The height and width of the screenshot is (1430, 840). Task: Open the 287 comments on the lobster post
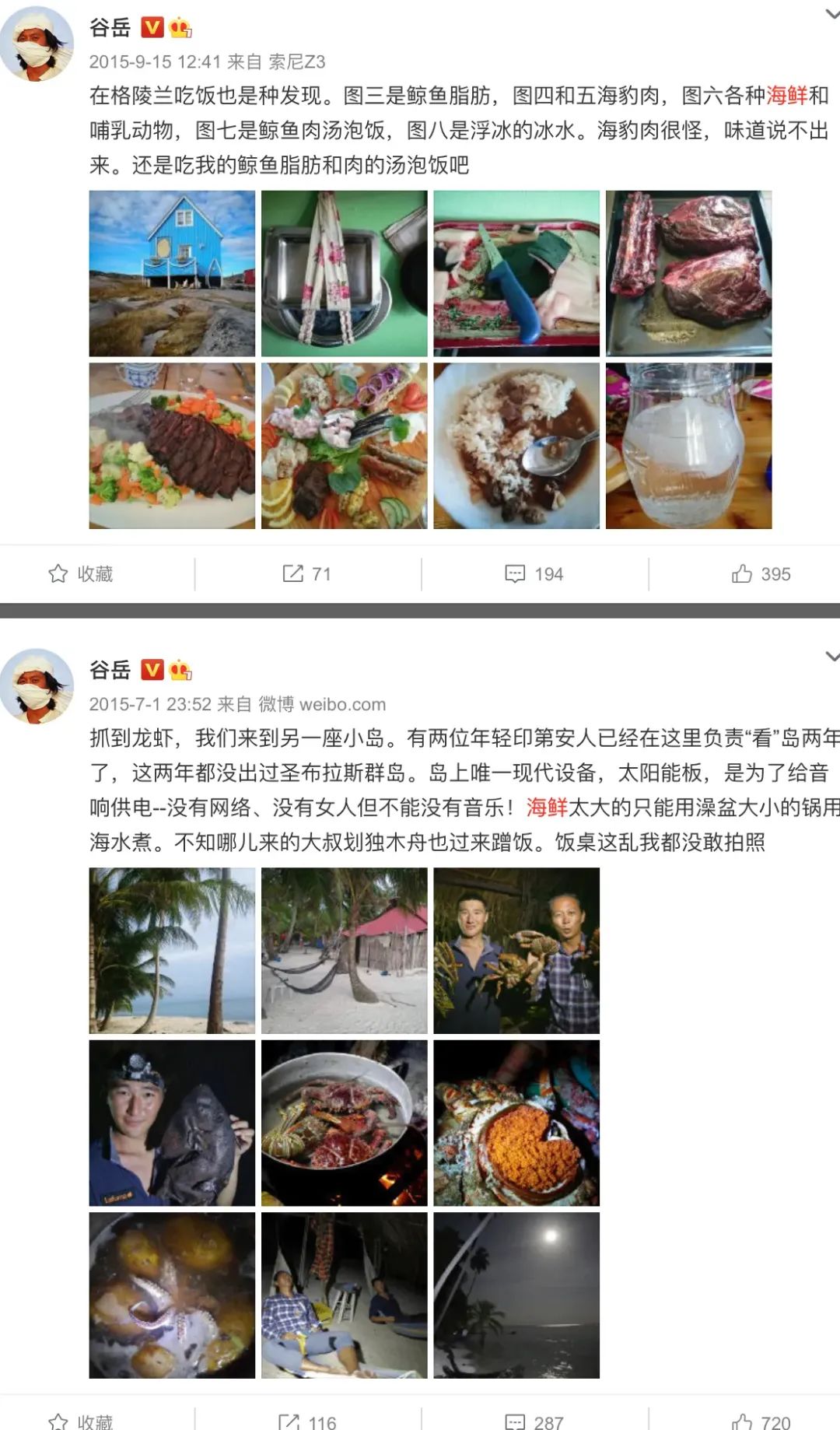click(x=534, y=1422)
